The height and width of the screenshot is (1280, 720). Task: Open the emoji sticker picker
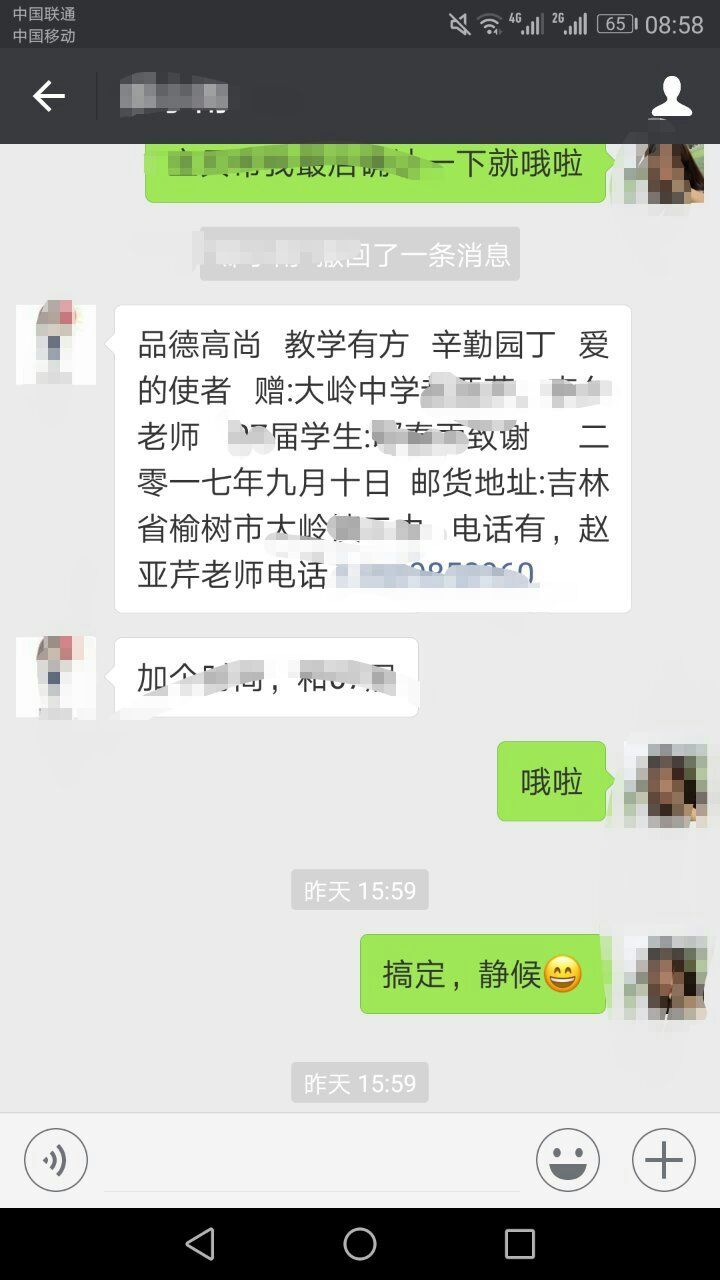(567, 1160)
